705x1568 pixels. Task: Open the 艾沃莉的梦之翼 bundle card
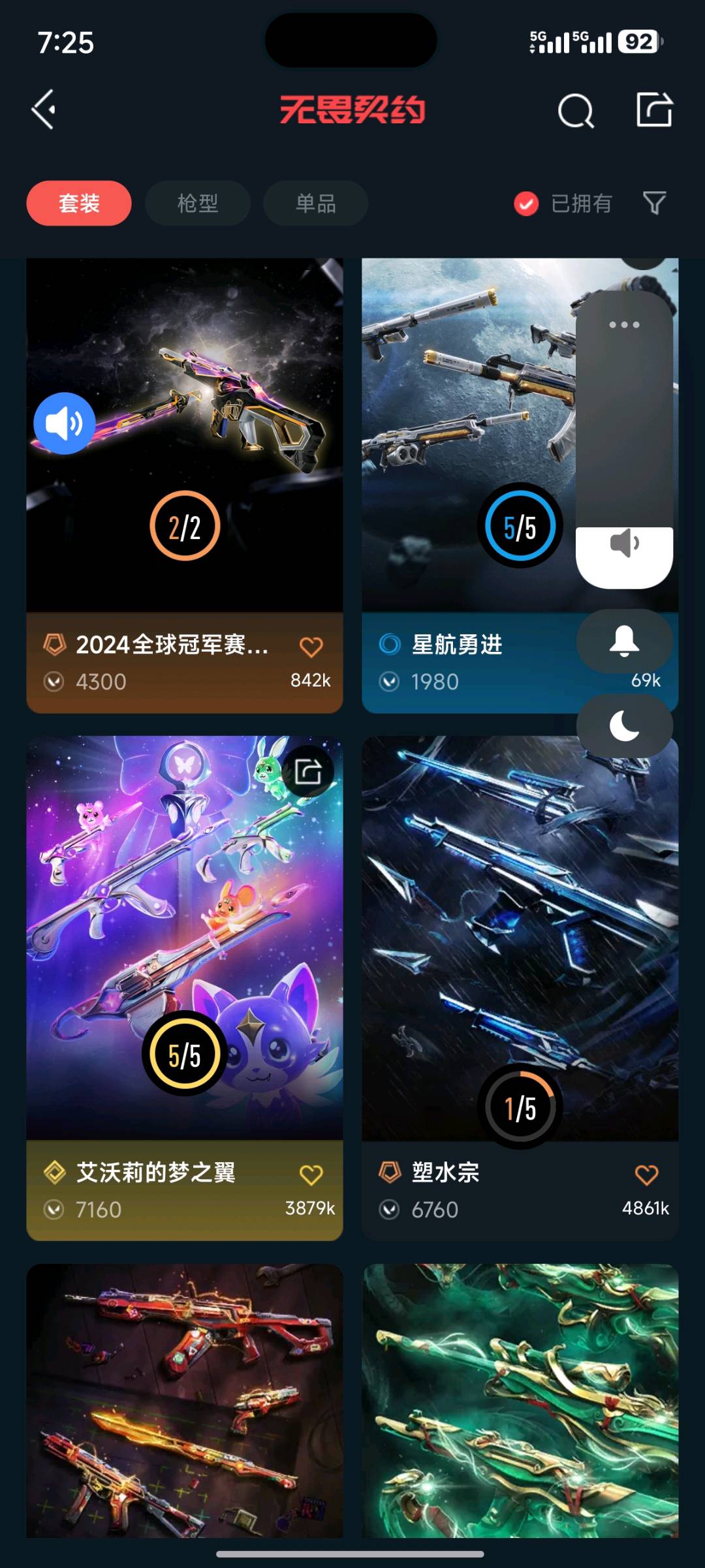click(x=185, y=988)
